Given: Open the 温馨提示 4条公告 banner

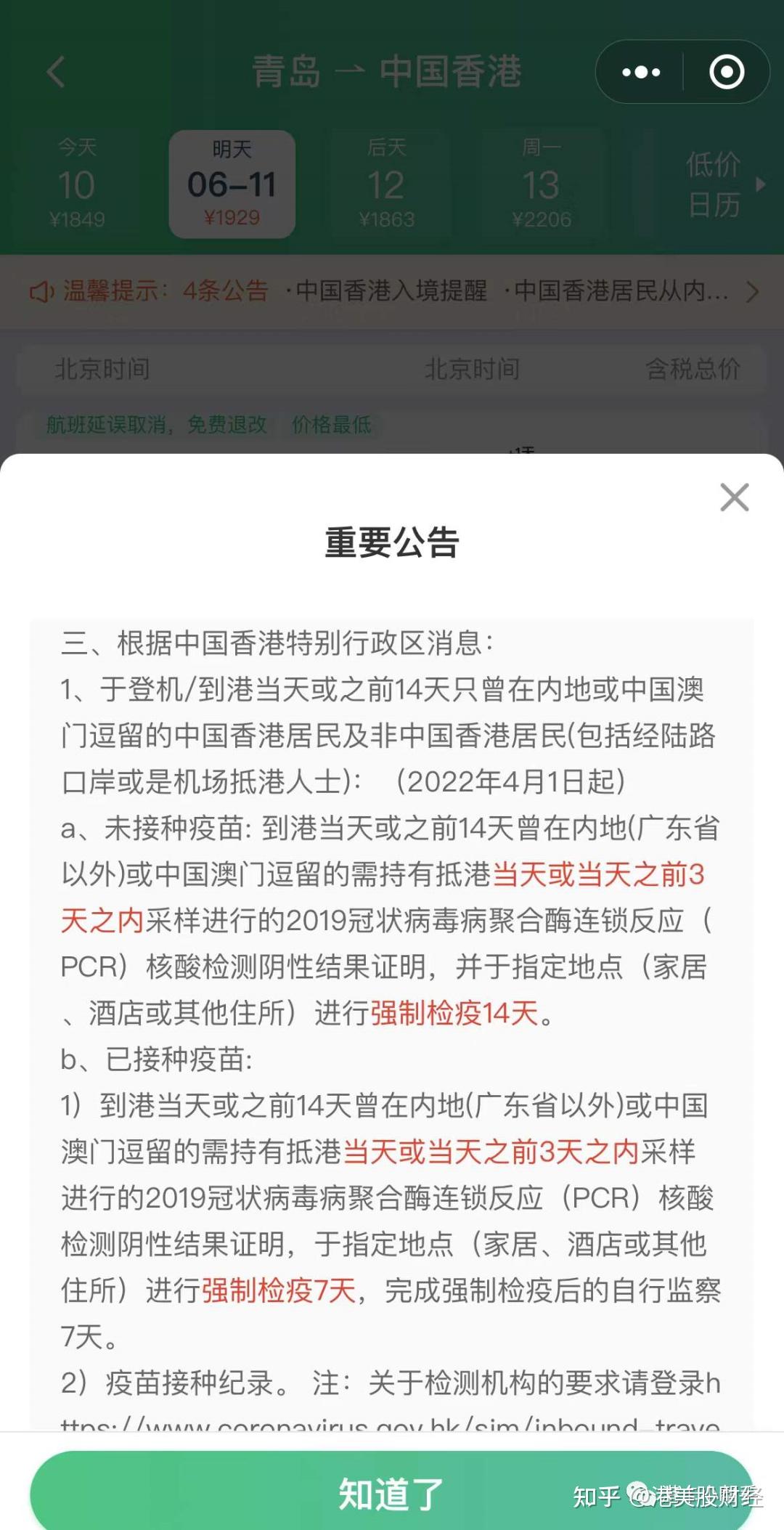Looking at the screenshot, I should pyautogui.click(x=392, y=291).
